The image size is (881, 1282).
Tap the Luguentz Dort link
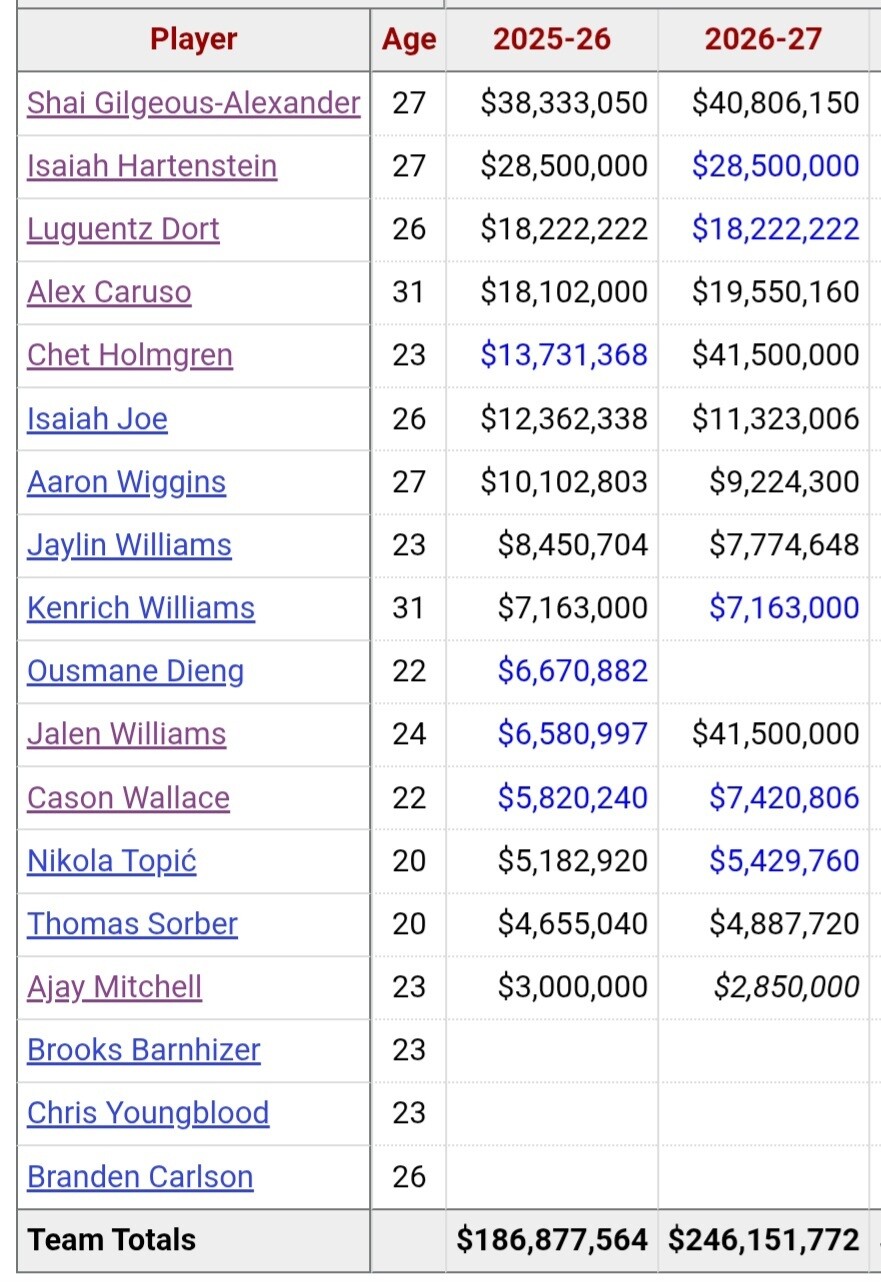[123, 229]
